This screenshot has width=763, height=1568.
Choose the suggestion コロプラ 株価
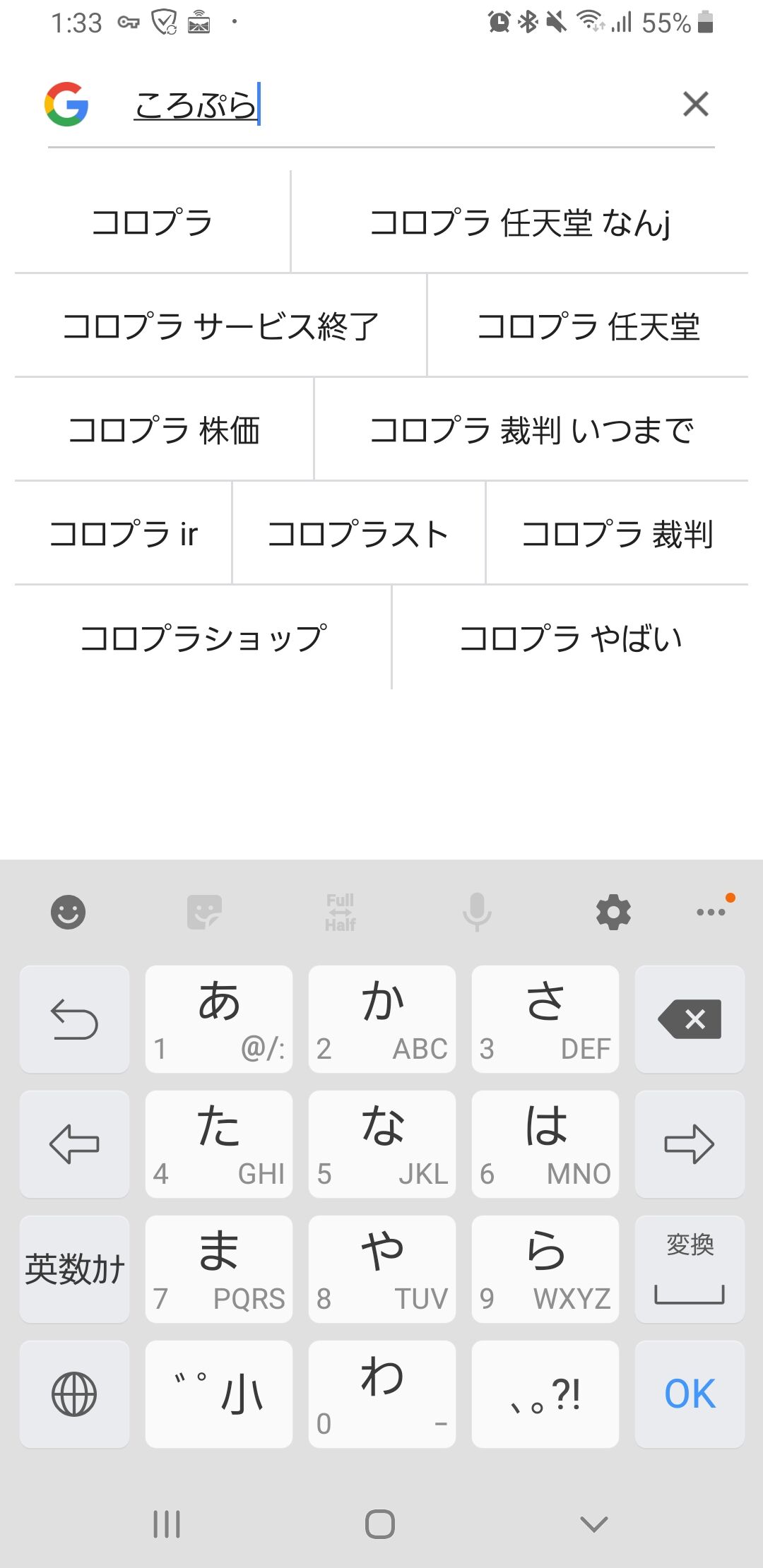[x=164, y=430]
